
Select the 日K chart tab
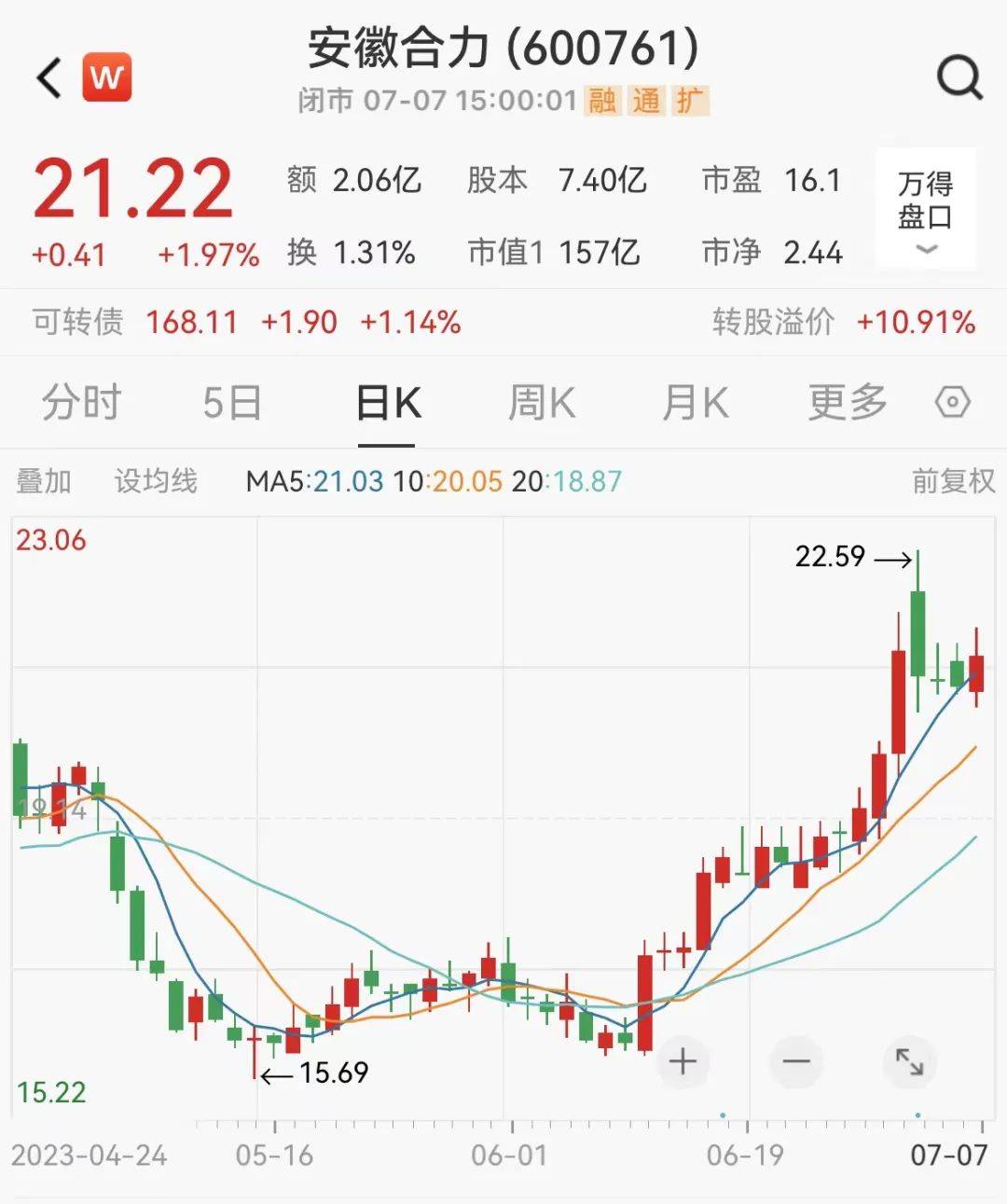388,404
